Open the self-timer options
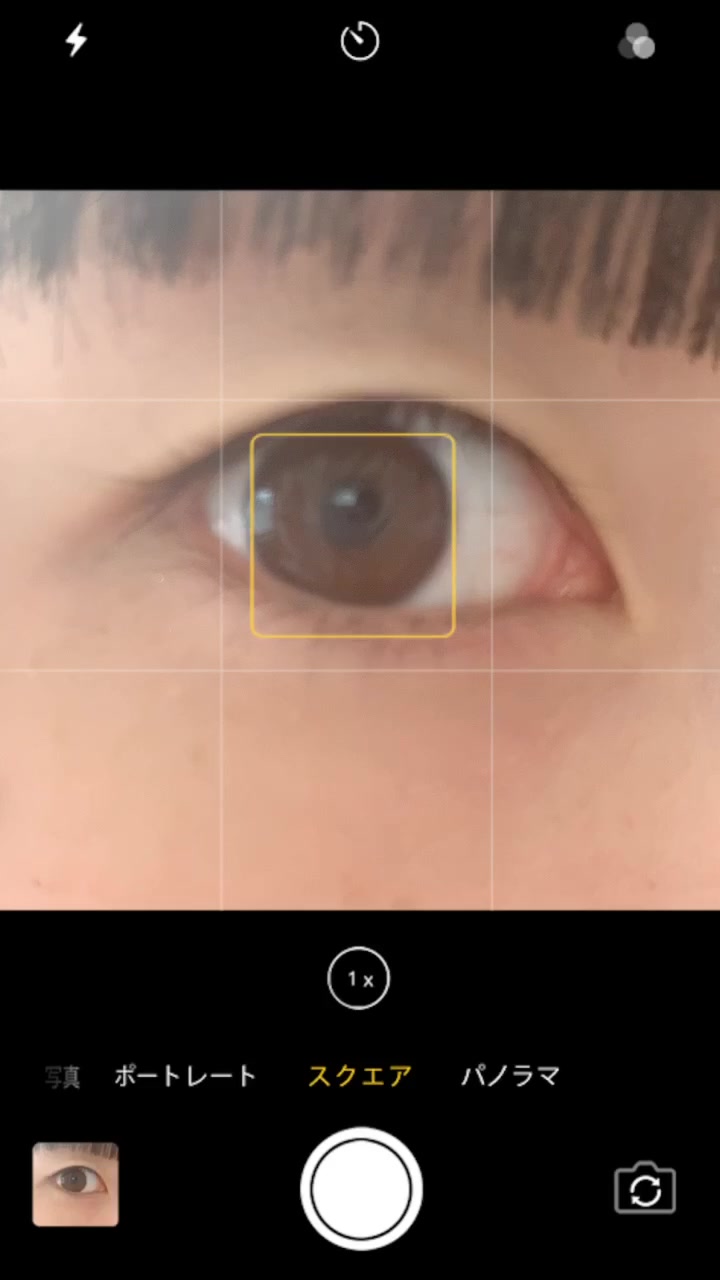The image size is (720, 1280). pos(360,42)
